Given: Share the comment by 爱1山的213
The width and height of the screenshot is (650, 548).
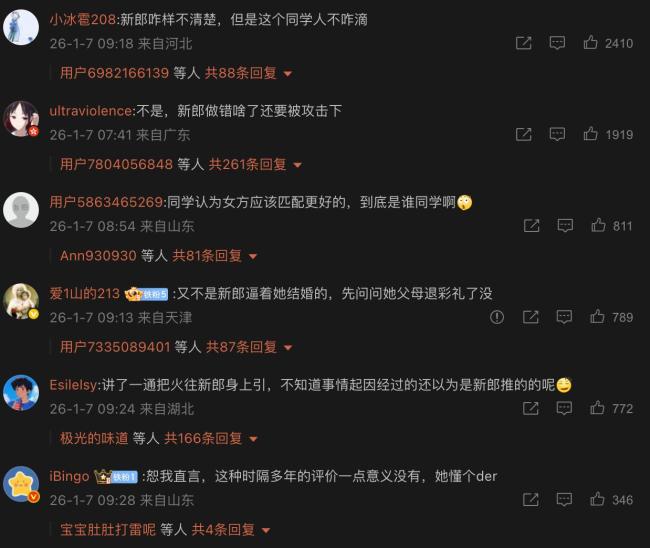Looking at the screenshot, I should click(x=531, y=317).
